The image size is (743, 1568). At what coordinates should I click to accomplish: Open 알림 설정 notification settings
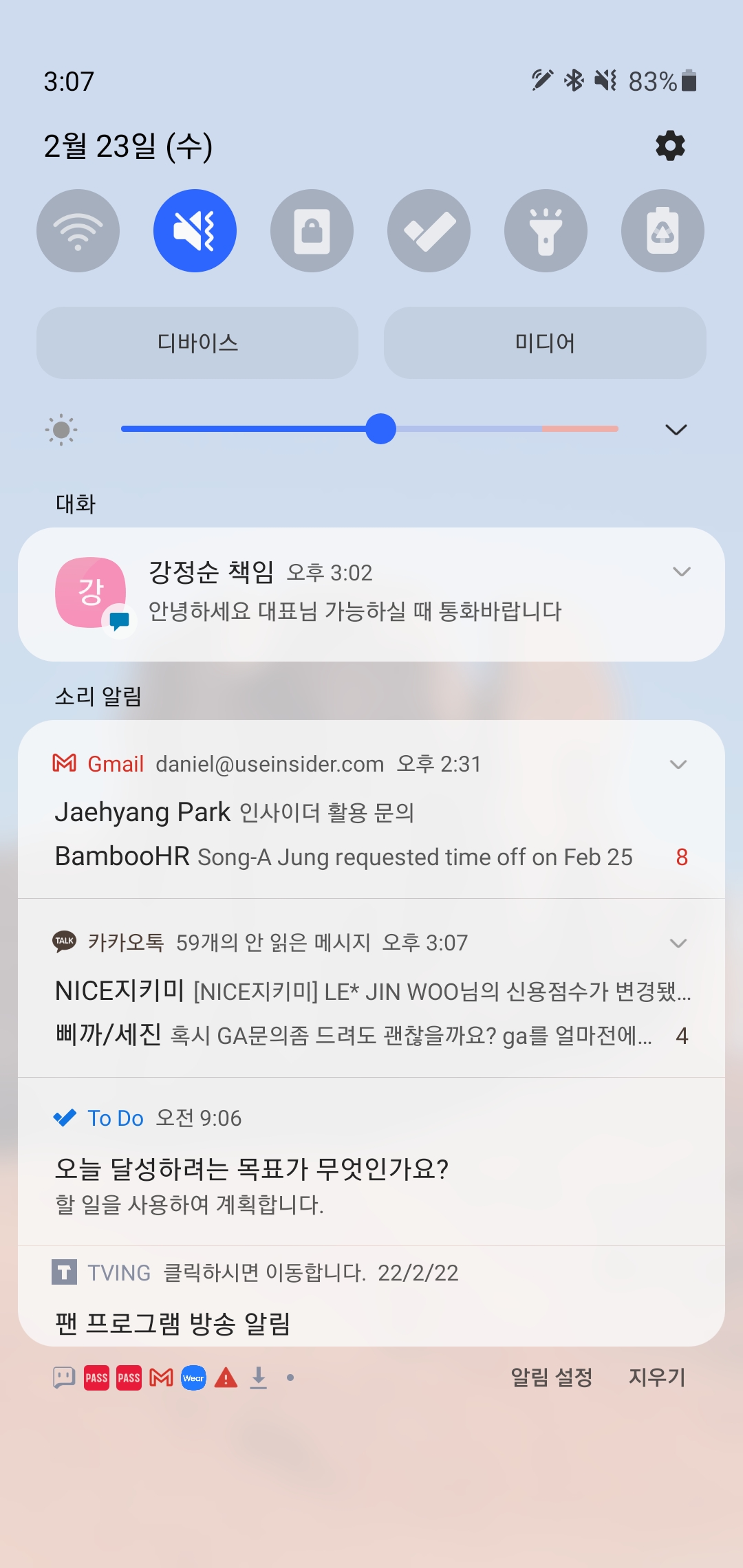tap(551, 1377)
